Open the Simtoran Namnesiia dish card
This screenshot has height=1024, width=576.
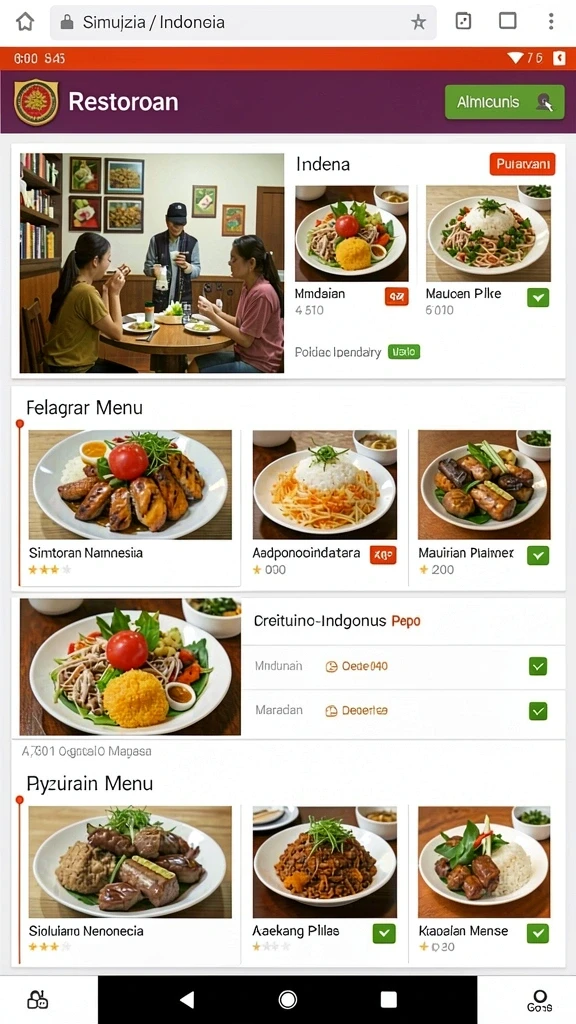point(130,506)
